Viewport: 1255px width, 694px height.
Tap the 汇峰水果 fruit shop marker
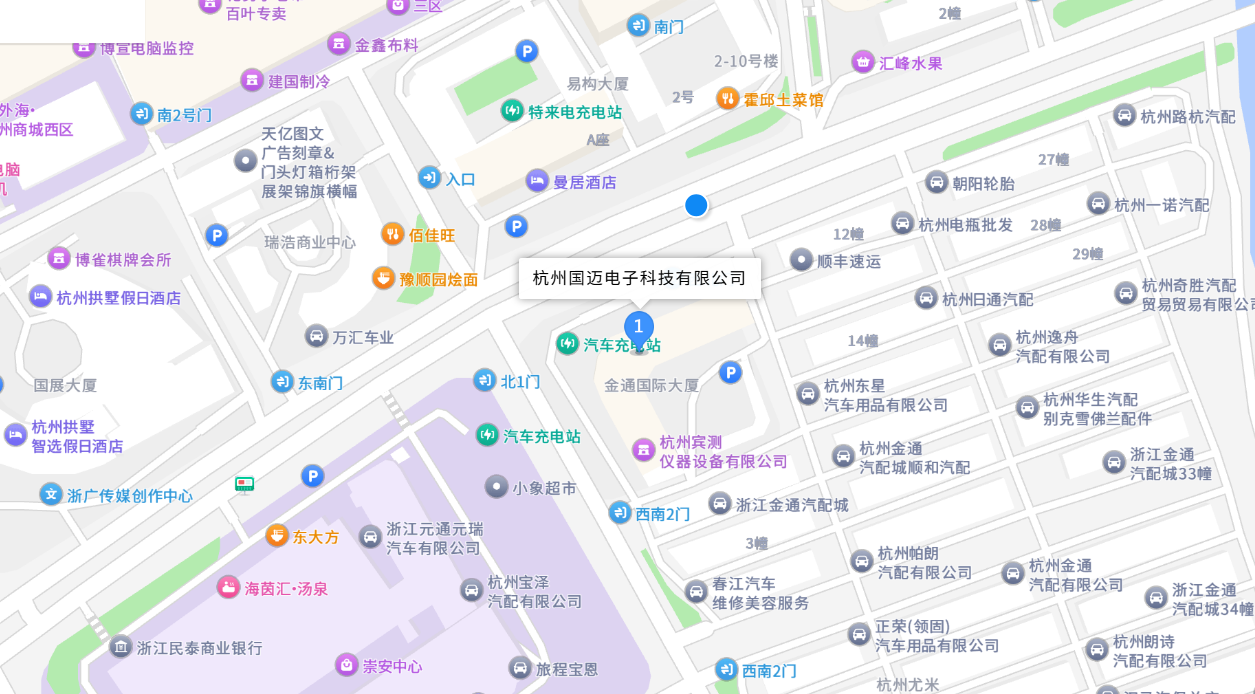click(862, 62)
